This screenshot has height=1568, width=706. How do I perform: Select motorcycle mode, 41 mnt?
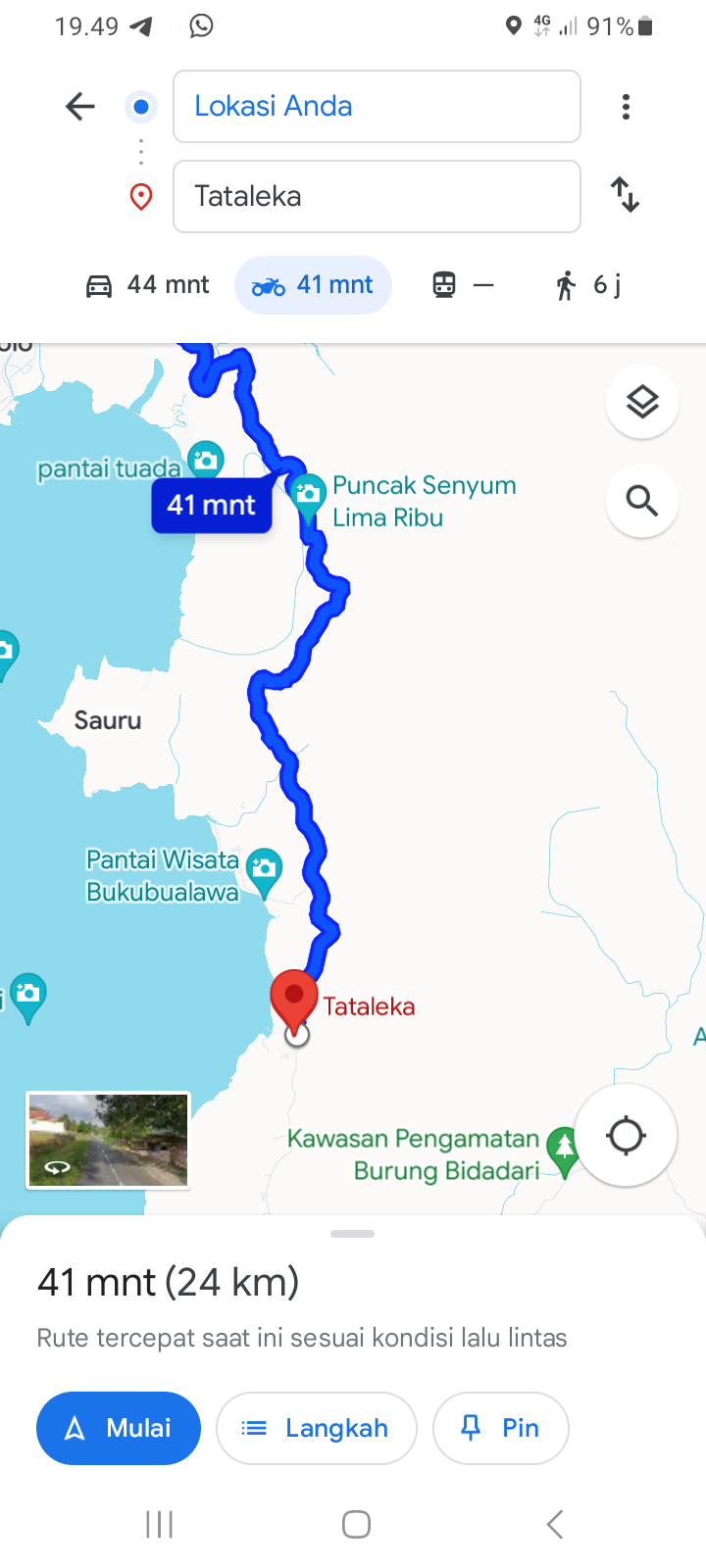tap(313, 285)
